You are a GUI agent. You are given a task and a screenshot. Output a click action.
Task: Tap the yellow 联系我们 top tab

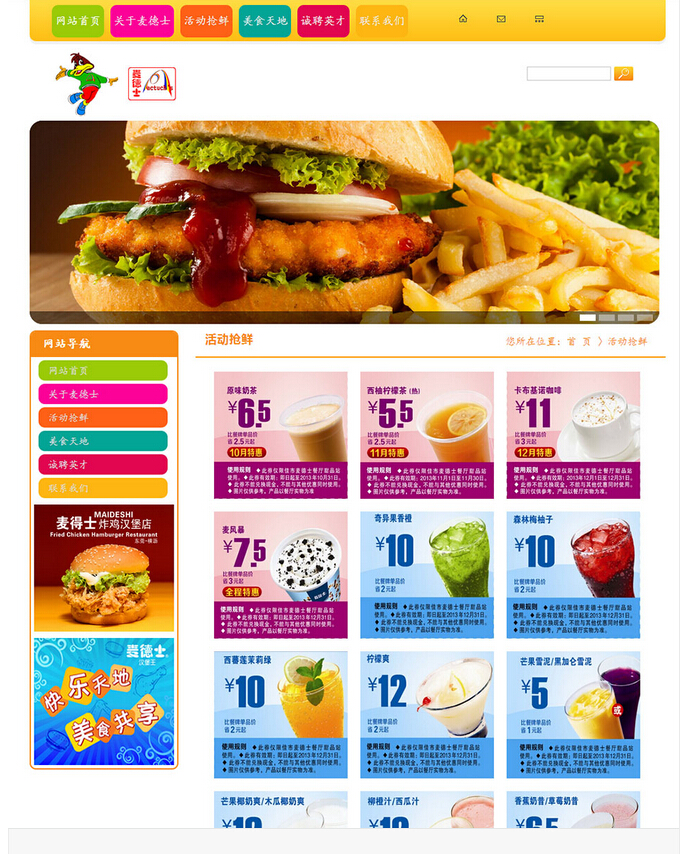click(x=382, y=21)
